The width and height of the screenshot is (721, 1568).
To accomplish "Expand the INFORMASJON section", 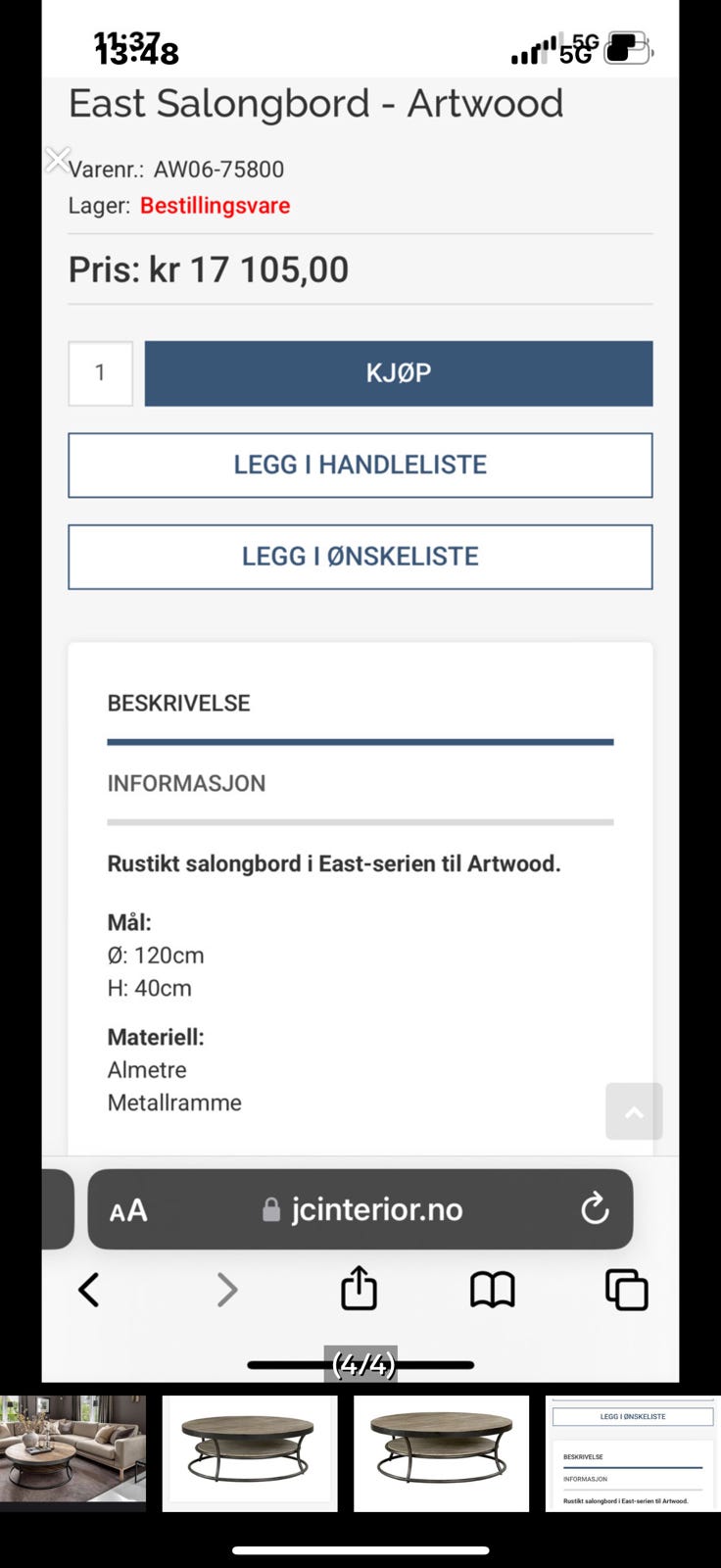I will 186,783.
